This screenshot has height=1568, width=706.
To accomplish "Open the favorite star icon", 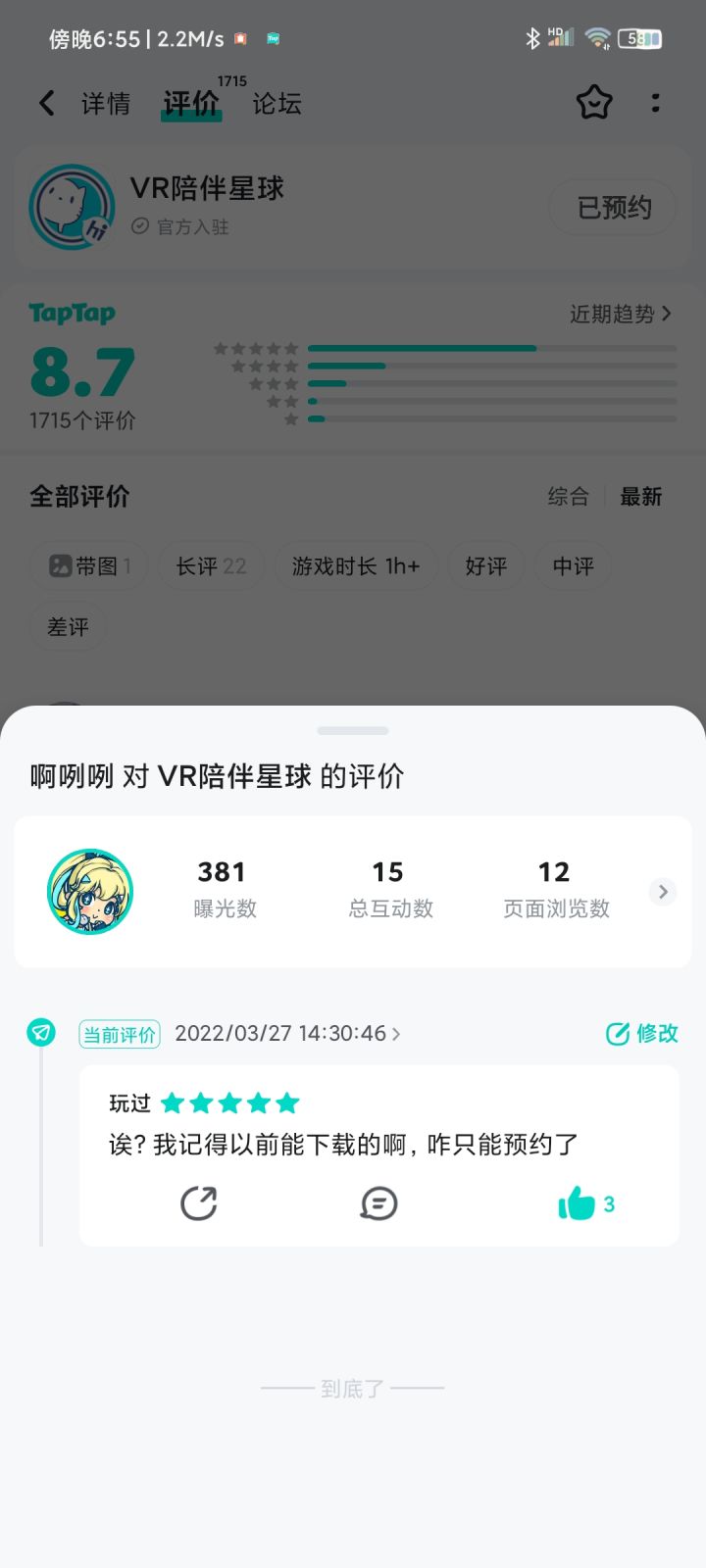I will 593,102.
